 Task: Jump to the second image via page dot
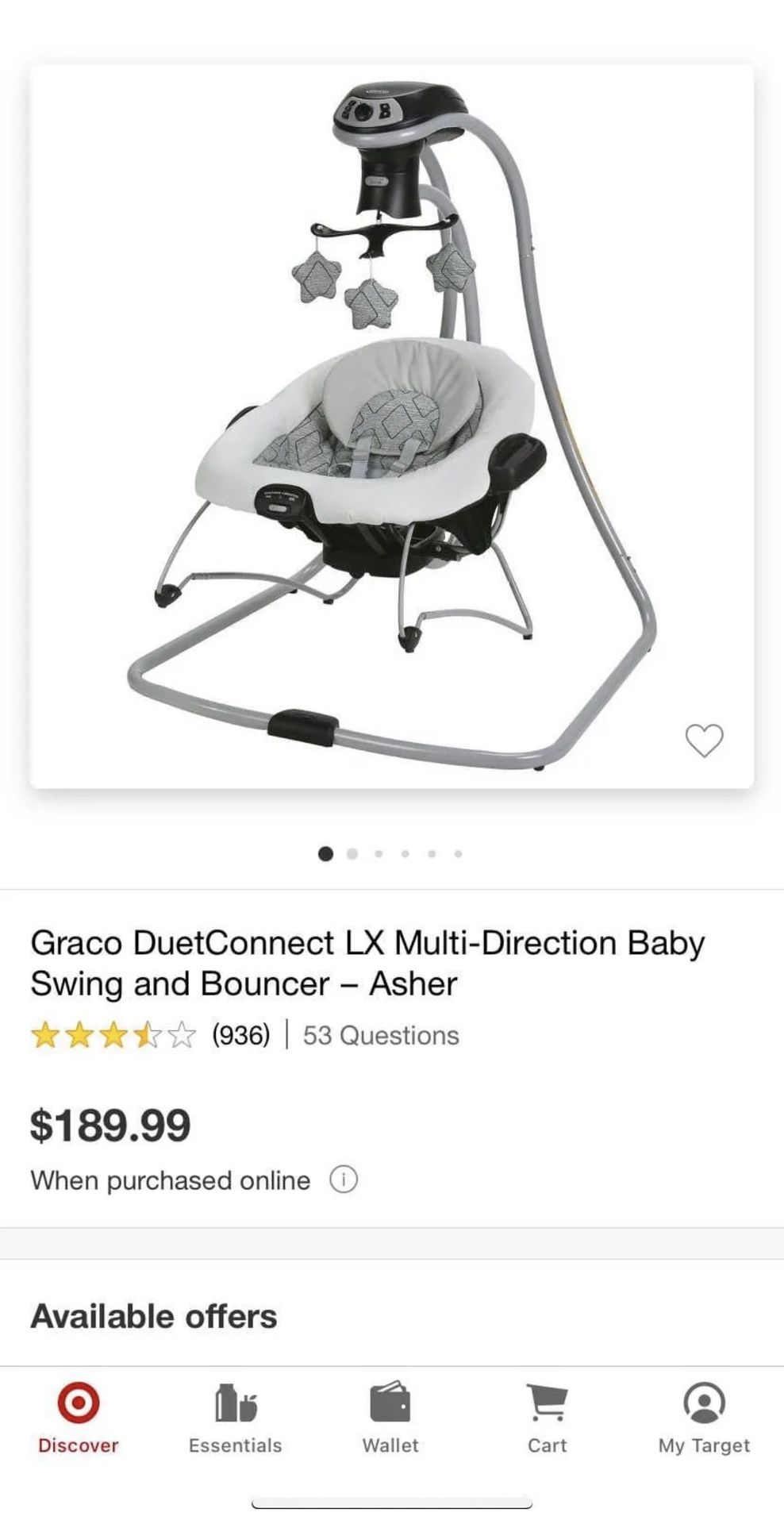click(x=352, y=854)
